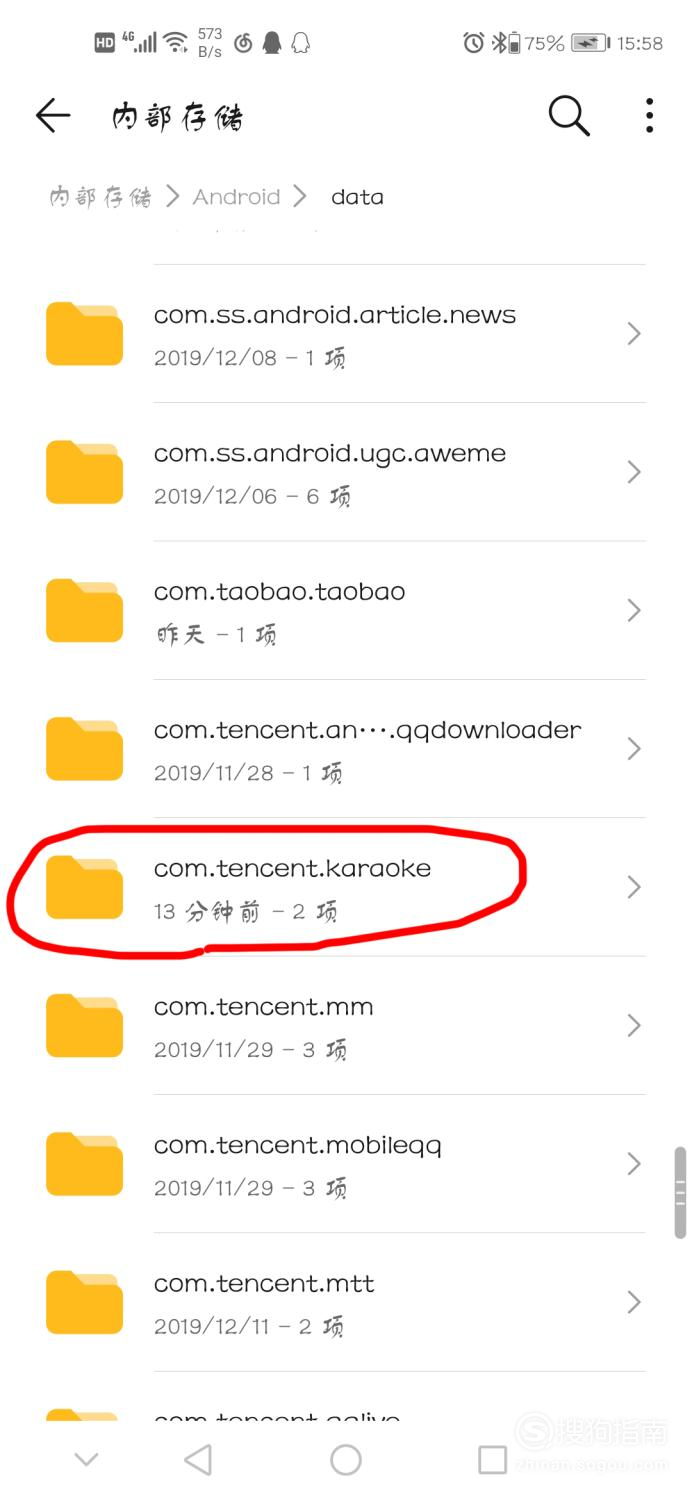692x1499 pixels.
Task: Jump to Android in the breadcrumb
Action: 236,197
